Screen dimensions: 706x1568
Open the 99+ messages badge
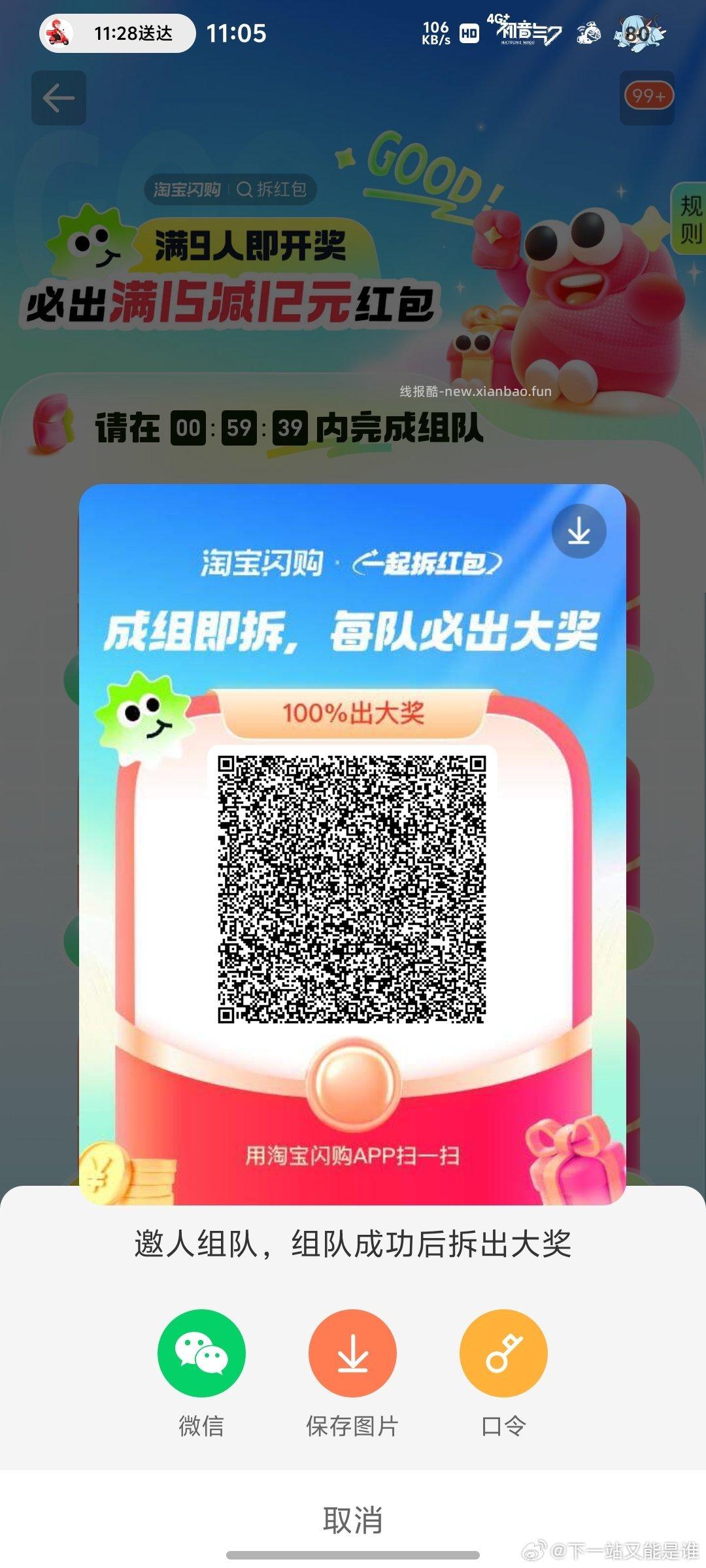click(x=648, y=97)
